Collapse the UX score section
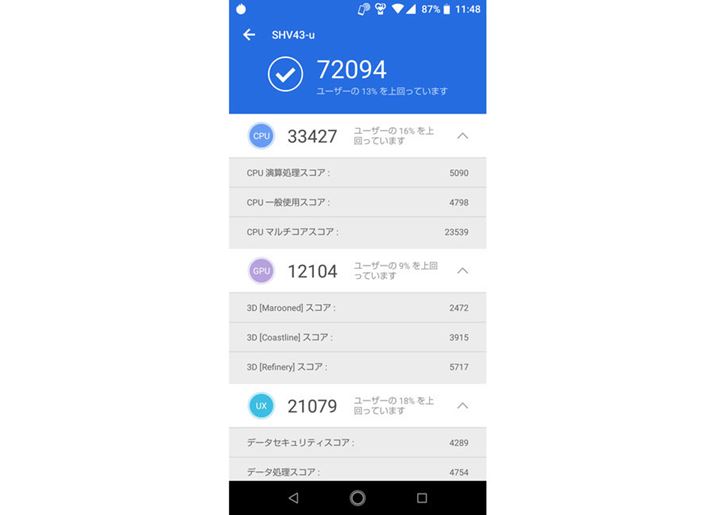Image resolution: width=715 pixels, height=515 pixels. [462, 405]
